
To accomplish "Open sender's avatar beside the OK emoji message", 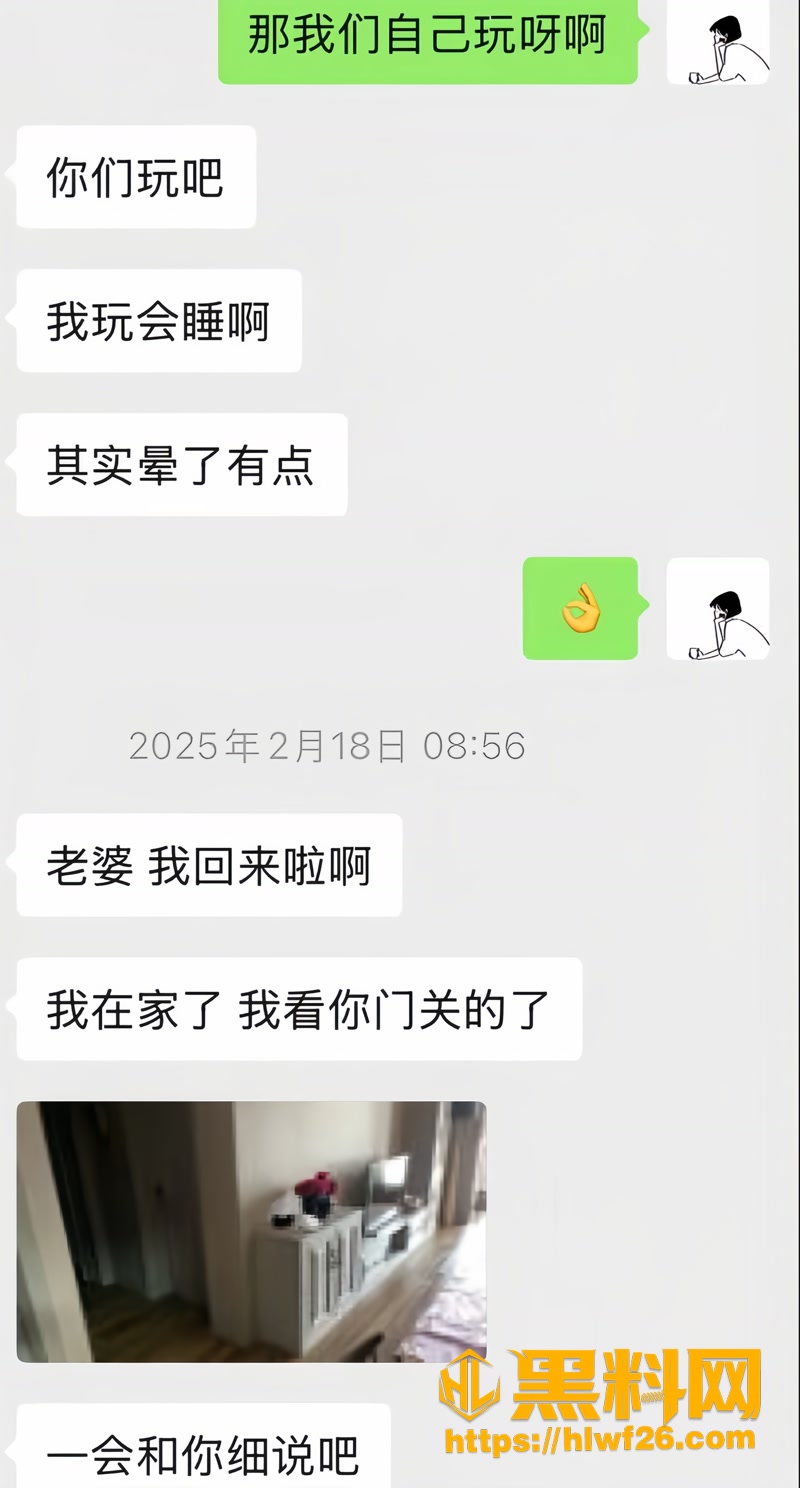I will point(718,609).
